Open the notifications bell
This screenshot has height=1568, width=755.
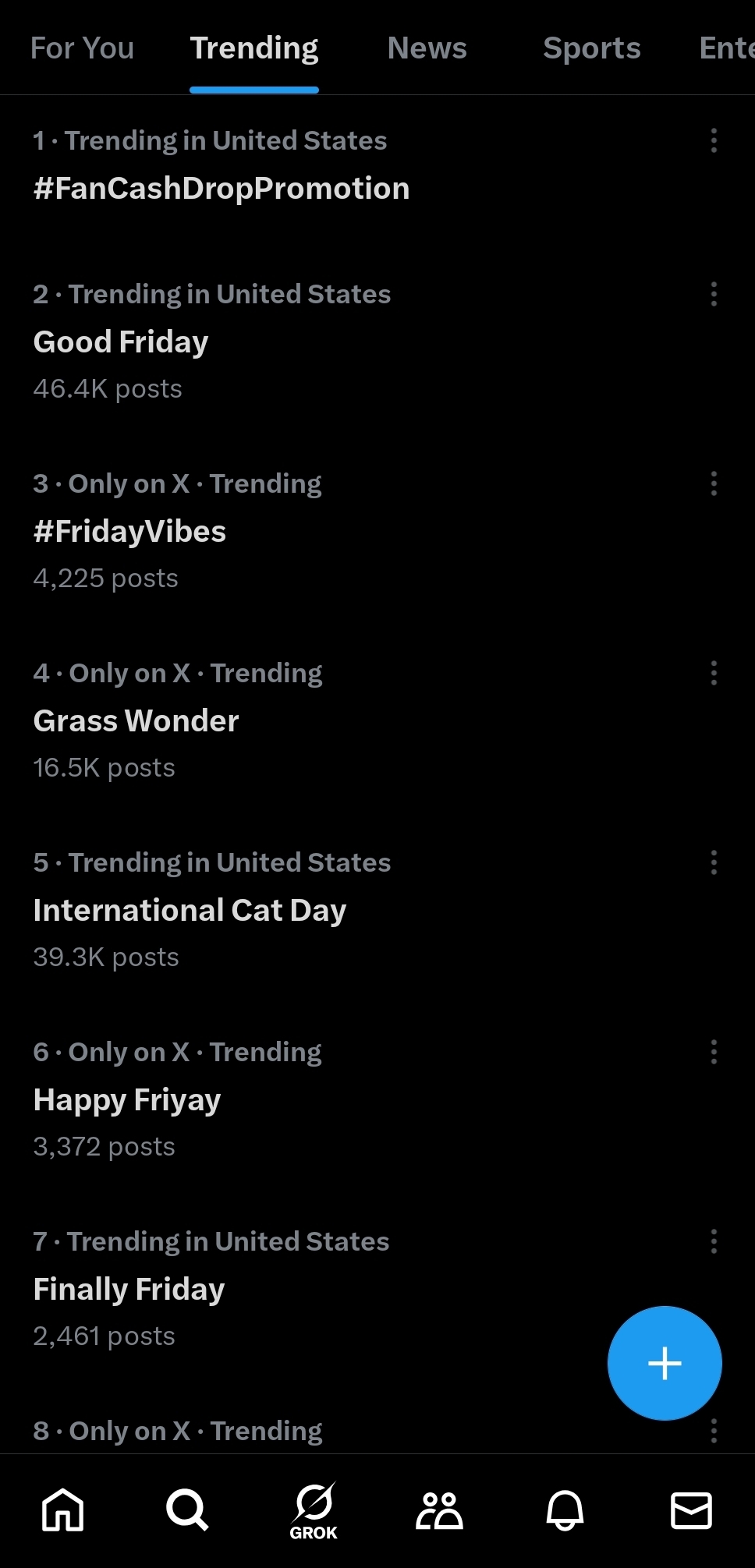565,1510
